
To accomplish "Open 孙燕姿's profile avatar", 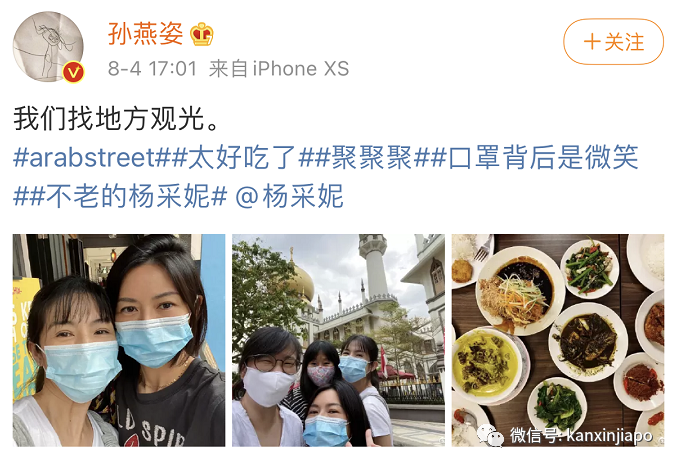I will coord(48,47).
